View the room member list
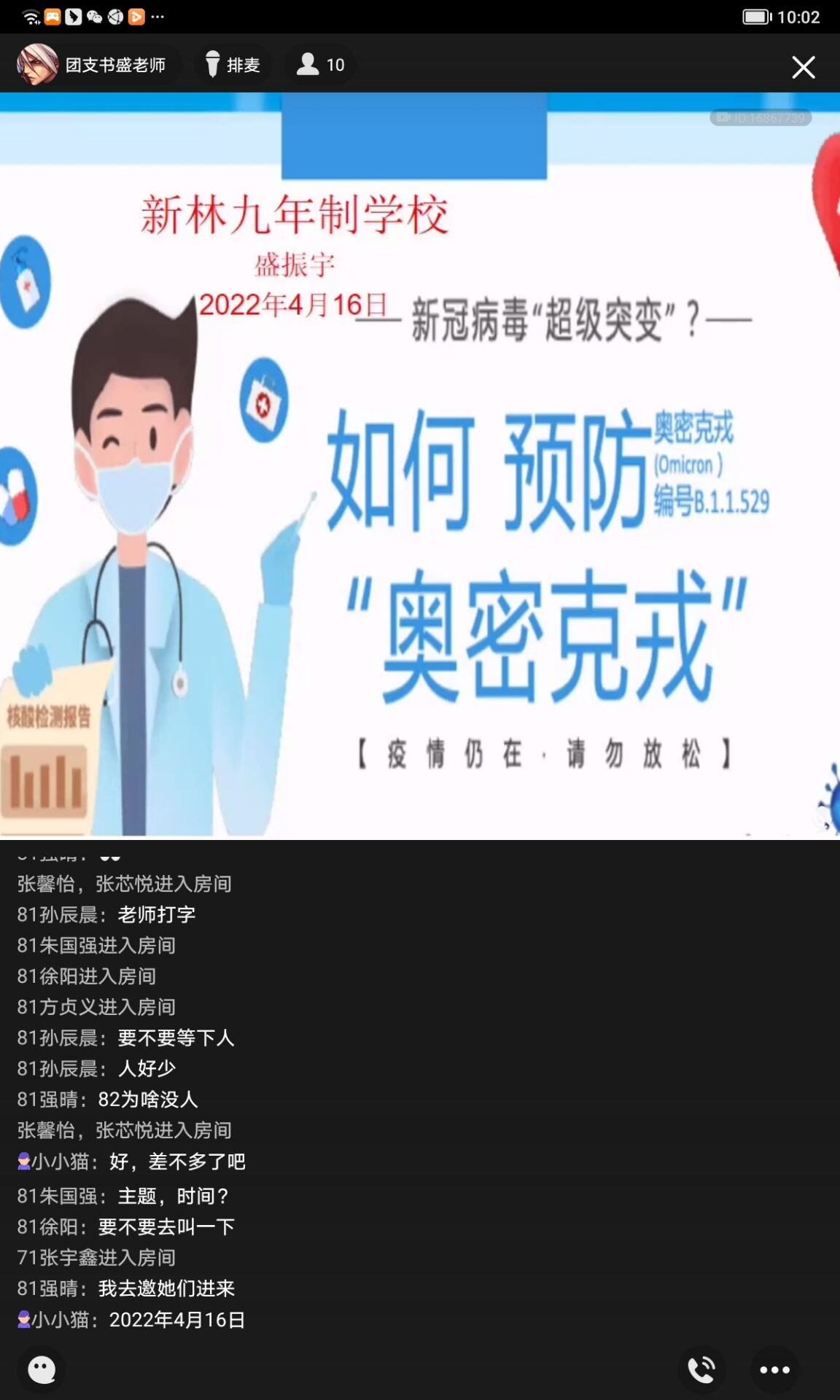 pos(321,66)
